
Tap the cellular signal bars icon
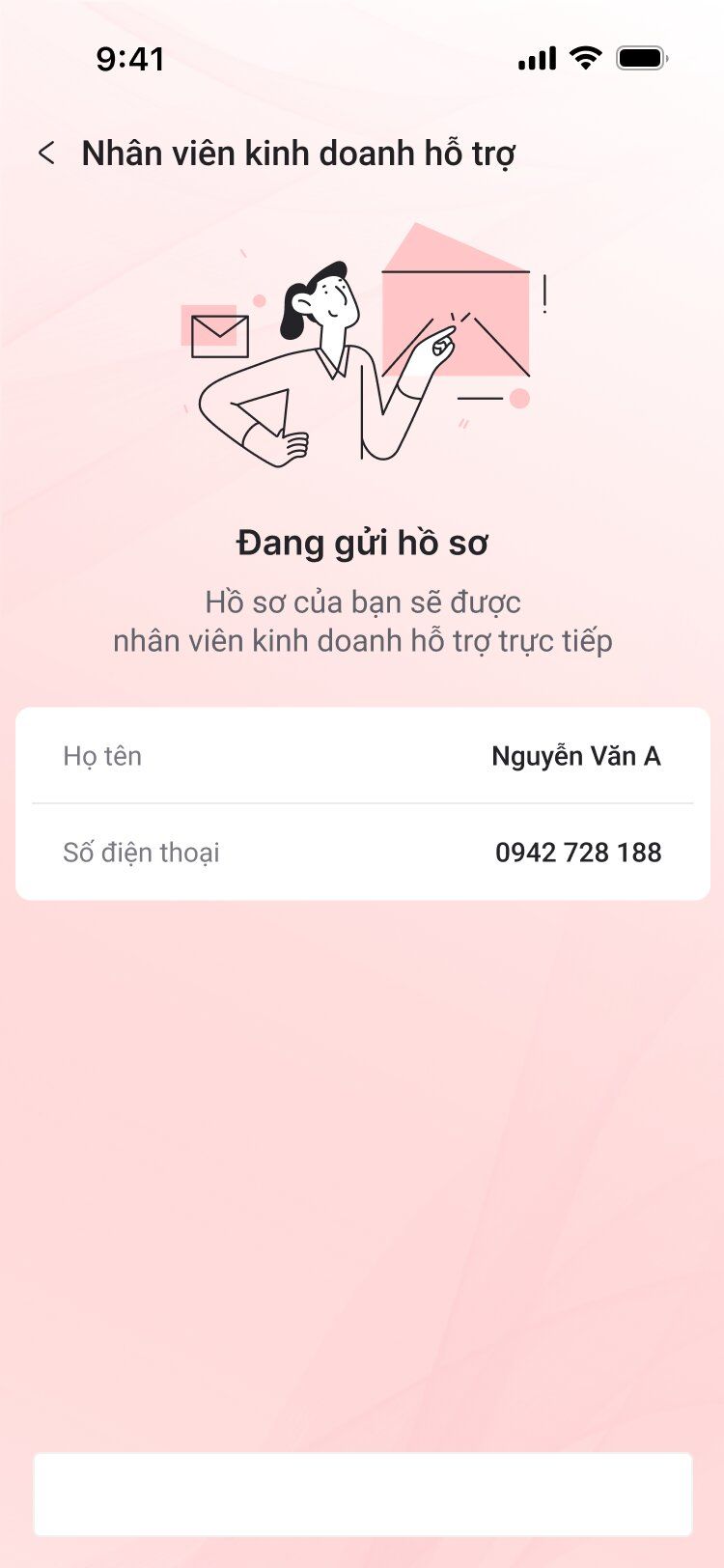(538, 58)
